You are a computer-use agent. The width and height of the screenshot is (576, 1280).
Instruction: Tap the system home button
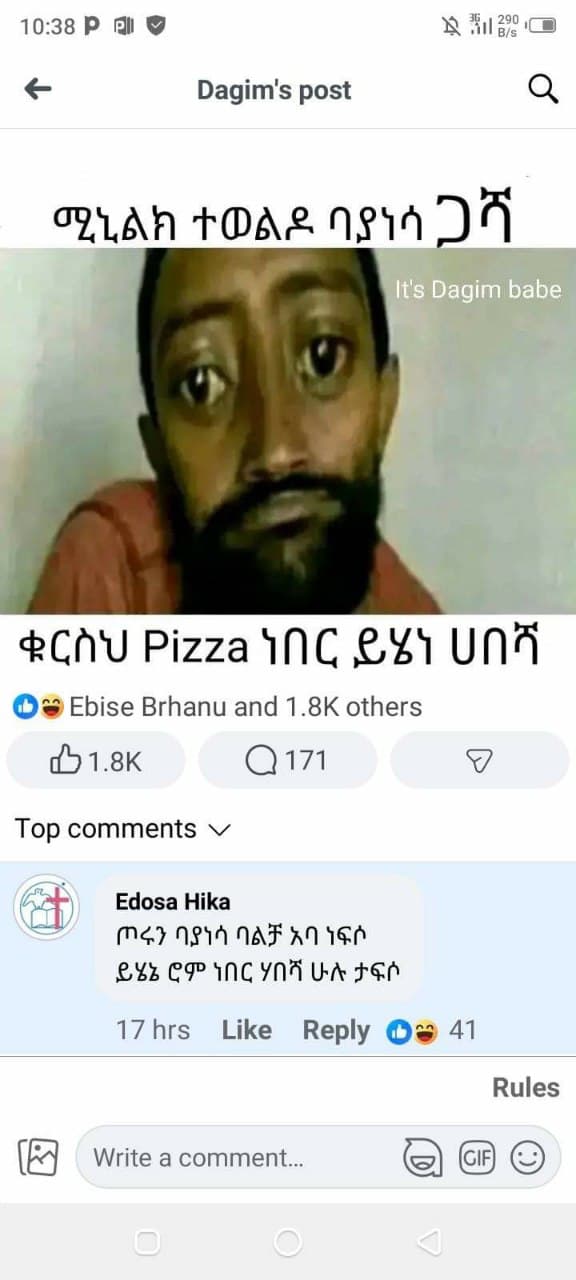[x=288, y=1242]
